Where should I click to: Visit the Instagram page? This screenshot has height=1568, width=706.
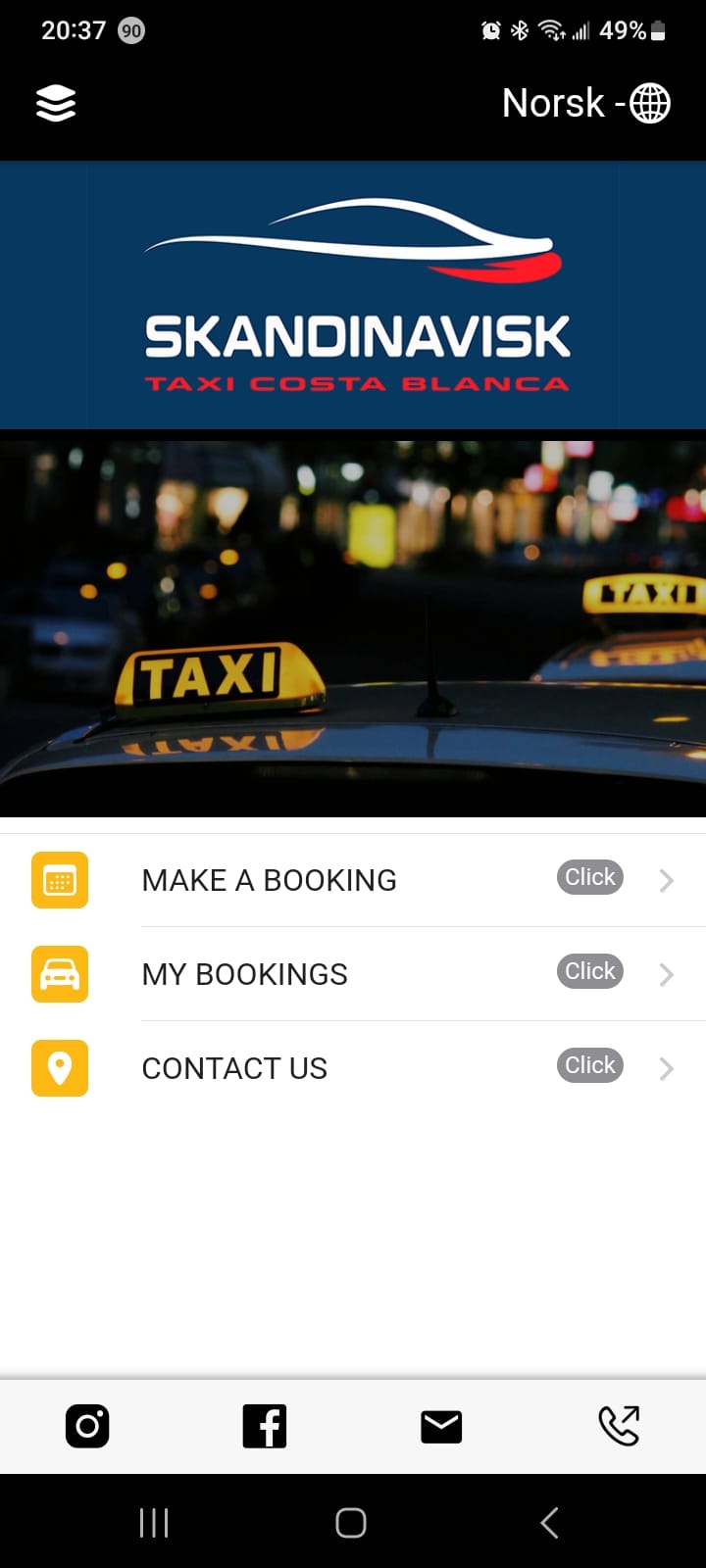pyautogui.click(x=87, y=1426)
